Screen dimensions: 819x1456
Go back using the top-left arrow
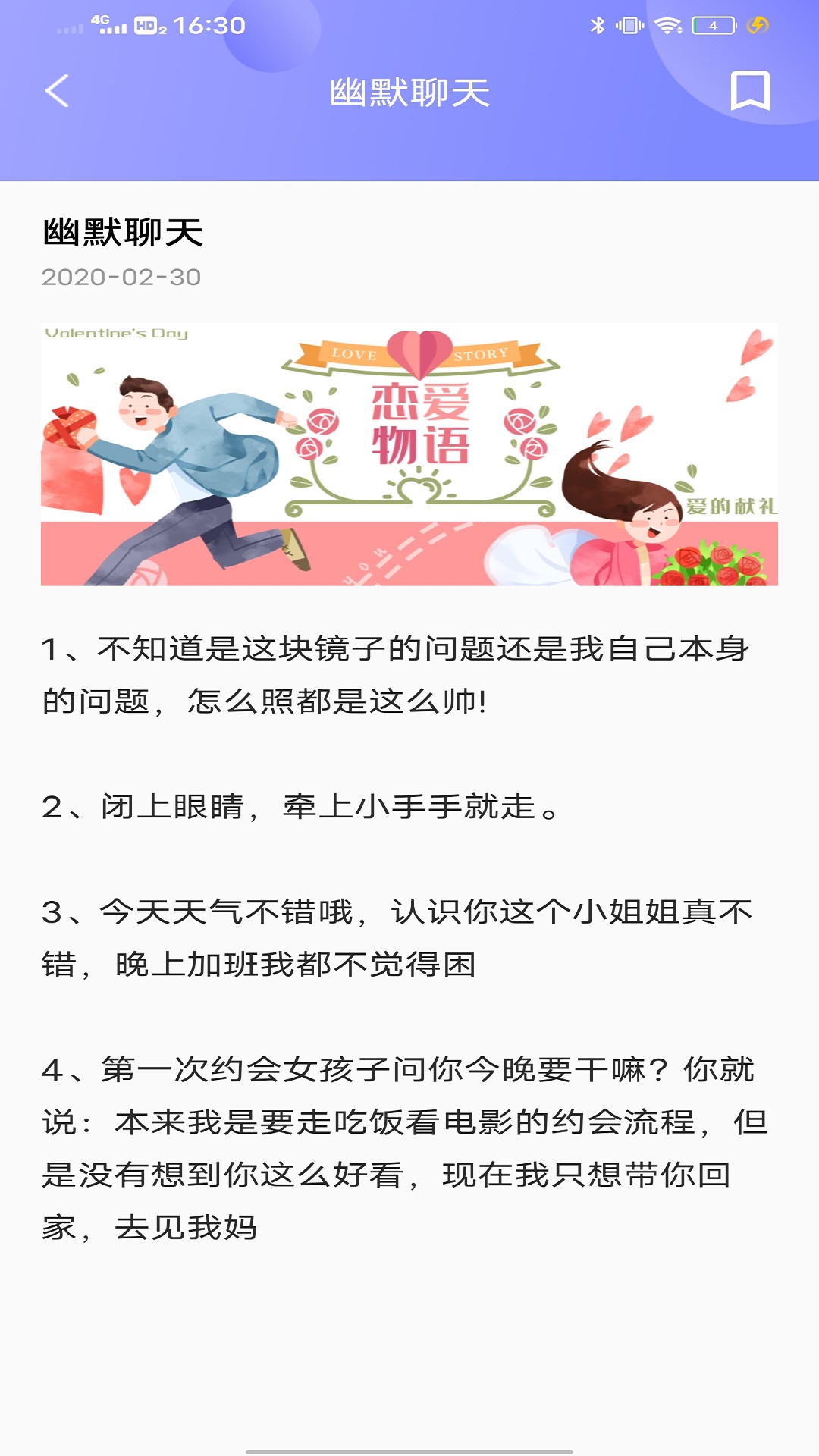[58, 91]
